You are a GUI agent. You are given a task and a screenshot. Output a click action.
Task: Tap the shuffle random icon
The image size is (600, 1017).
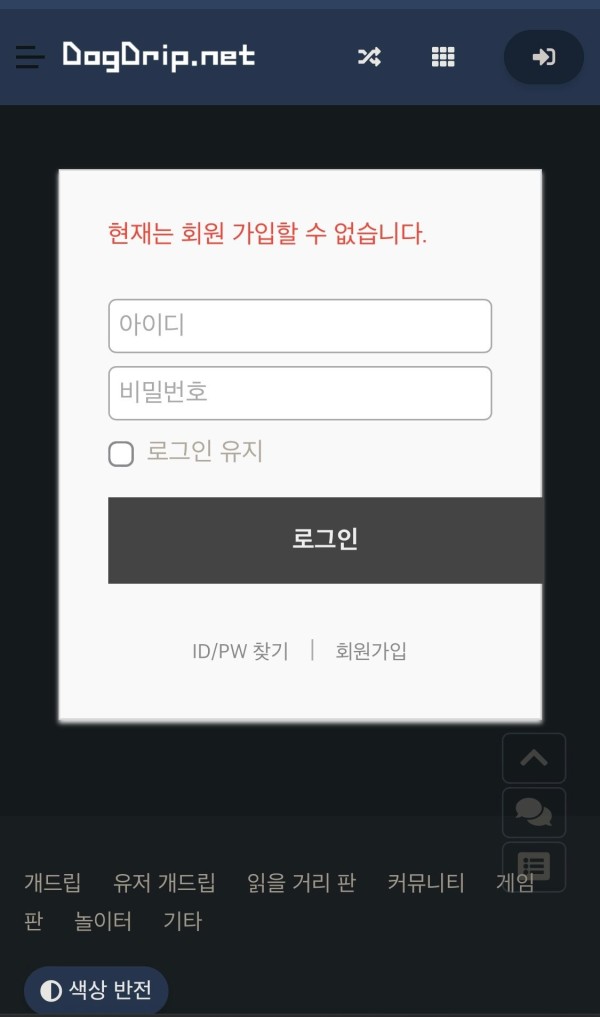point(369,57)
